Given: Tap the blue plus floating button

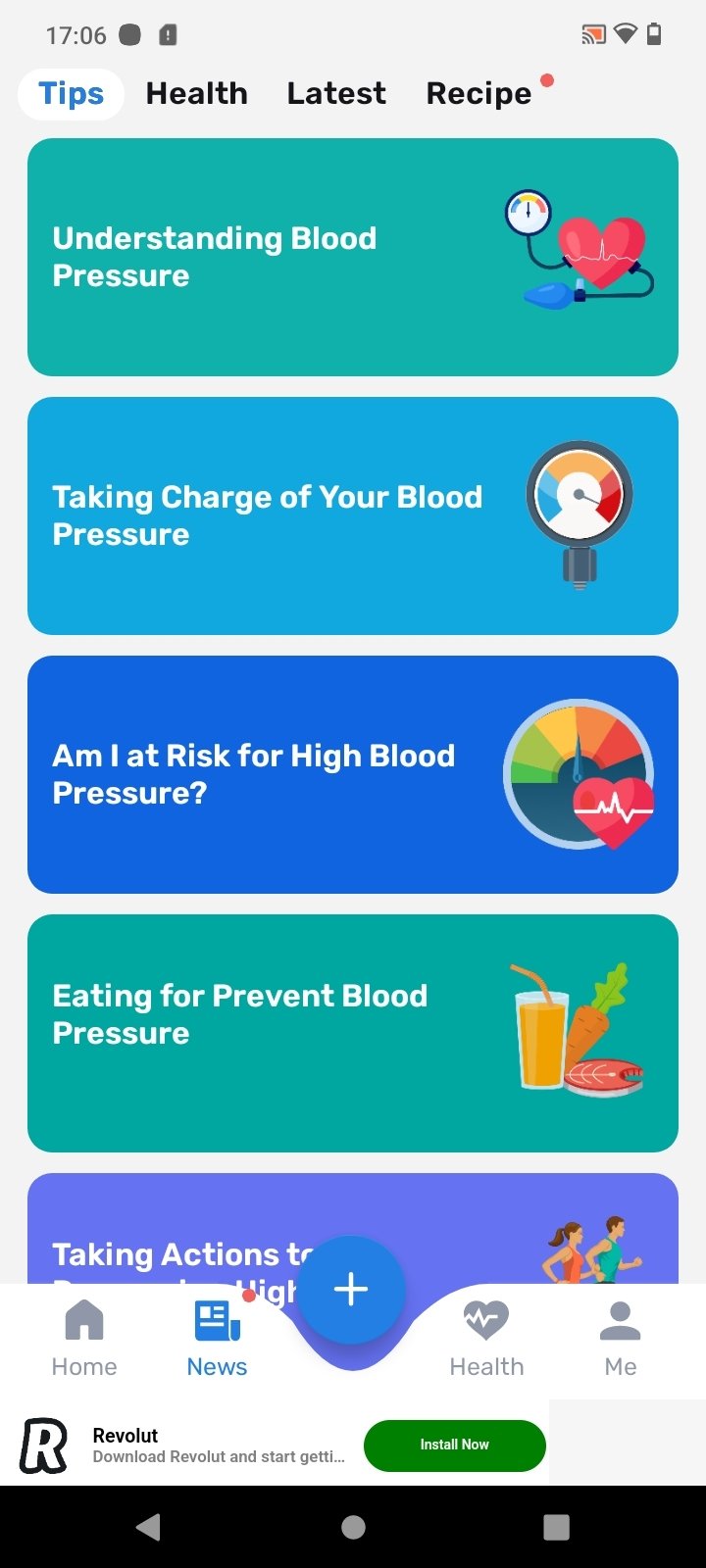Looking at the screenshot, I should pyautogui.click(x=351, y=1290).
